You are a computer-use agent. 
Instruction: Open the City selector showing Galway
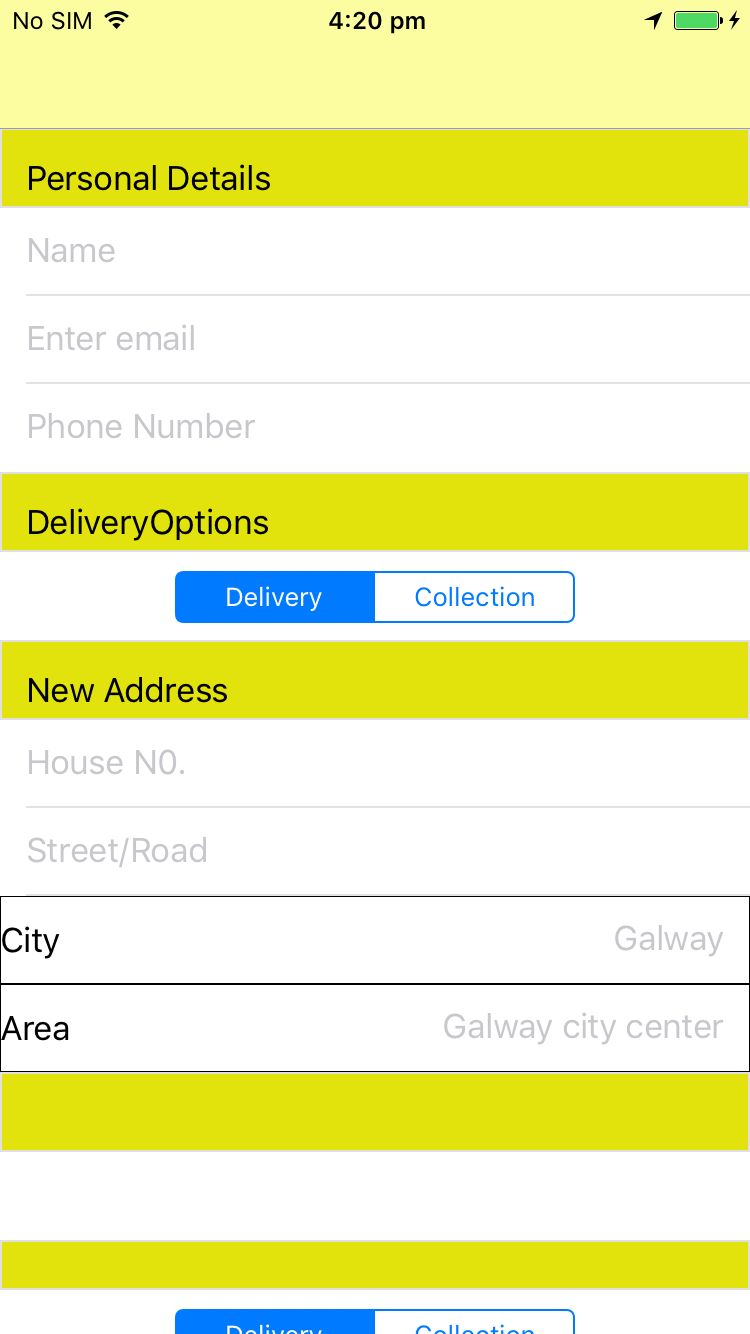tap(375, 939)
